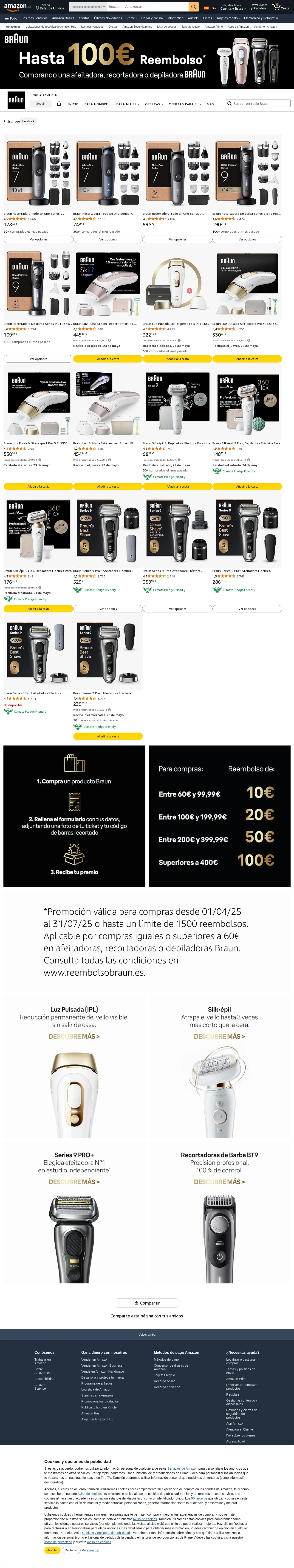This screenshot has width=294, height=1568.
Task: Open 'Devolver o reemplazar productos' footer link
Action: click(242, 1387)
